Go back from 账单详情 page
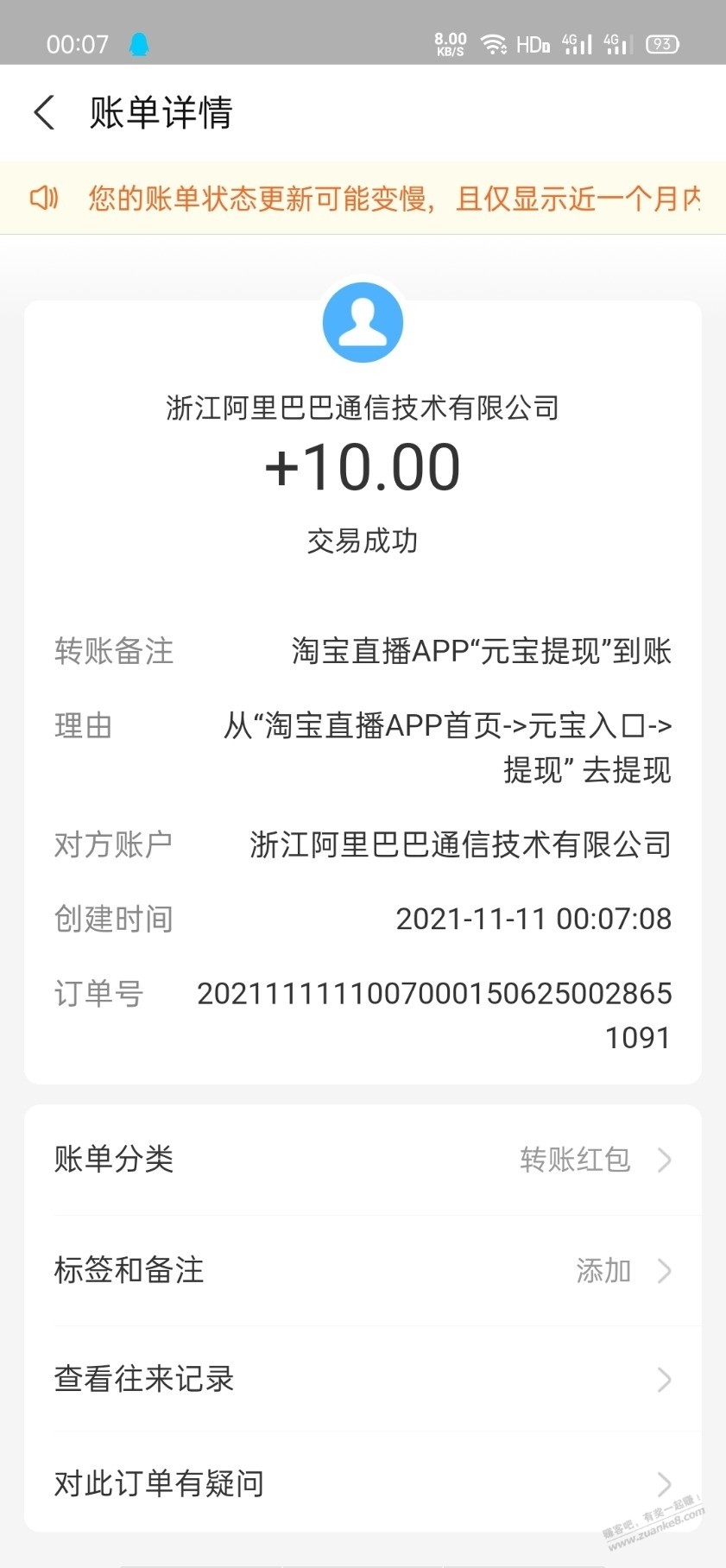726x1568 pixels. pos(45,113)
